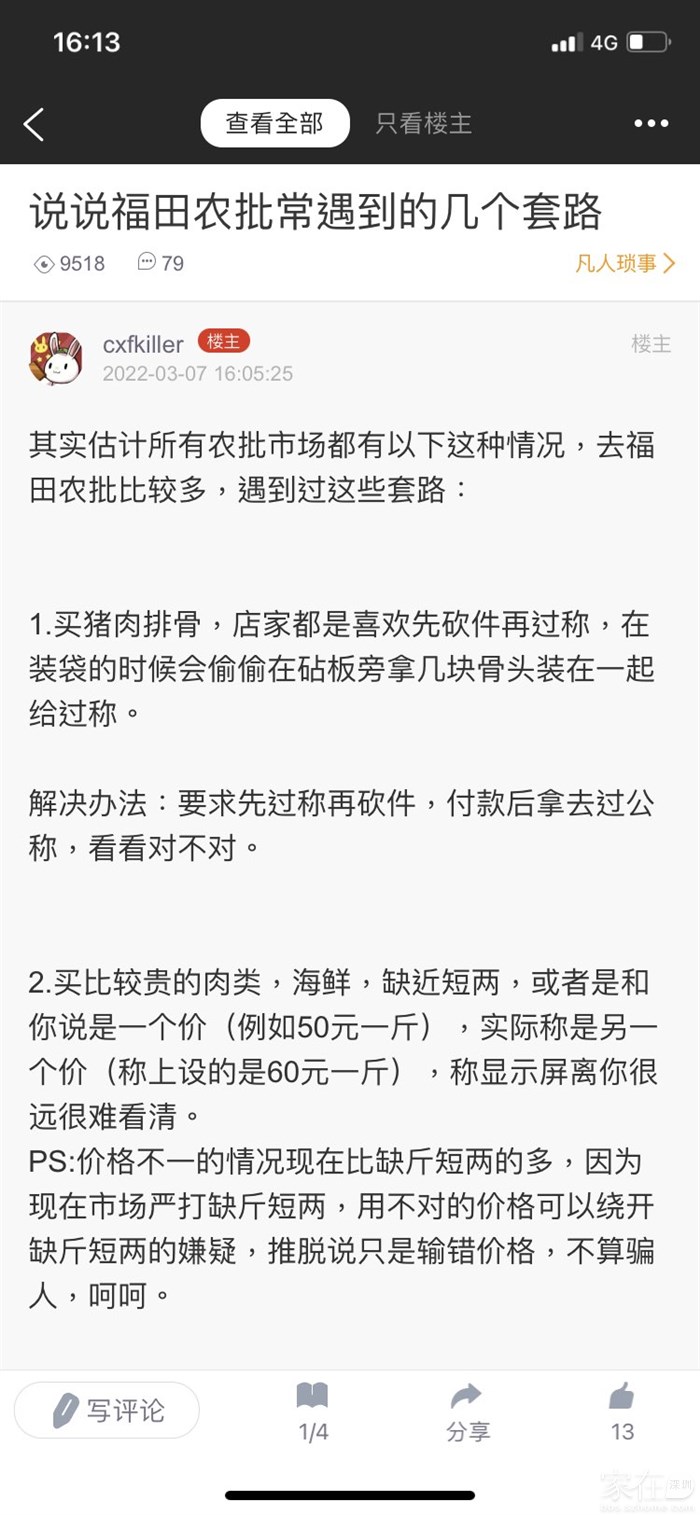Tap the username cxfkiller
The width and height of the screenshot is (700, 1515).
tap(143, 344)
